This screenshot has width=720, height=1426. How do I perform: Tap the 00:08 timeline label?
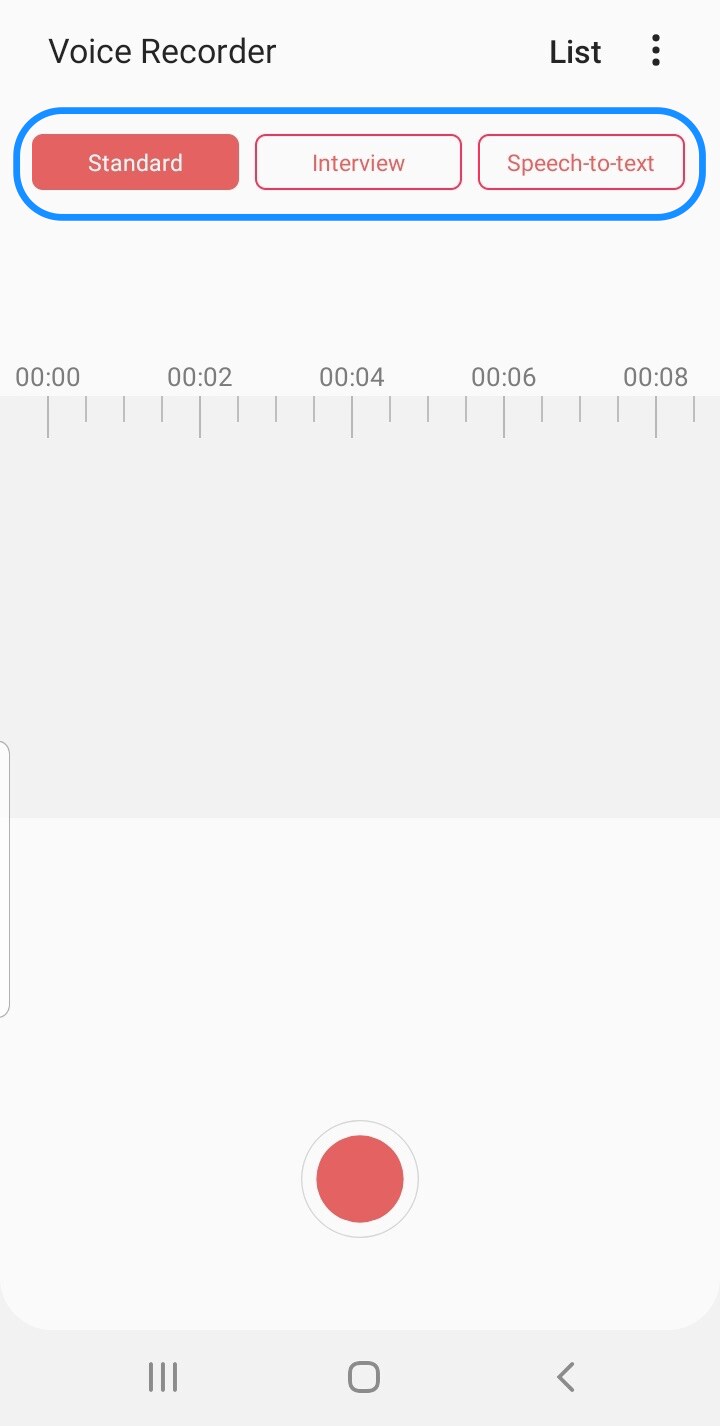pyautogui.click(x=655, y=377)
